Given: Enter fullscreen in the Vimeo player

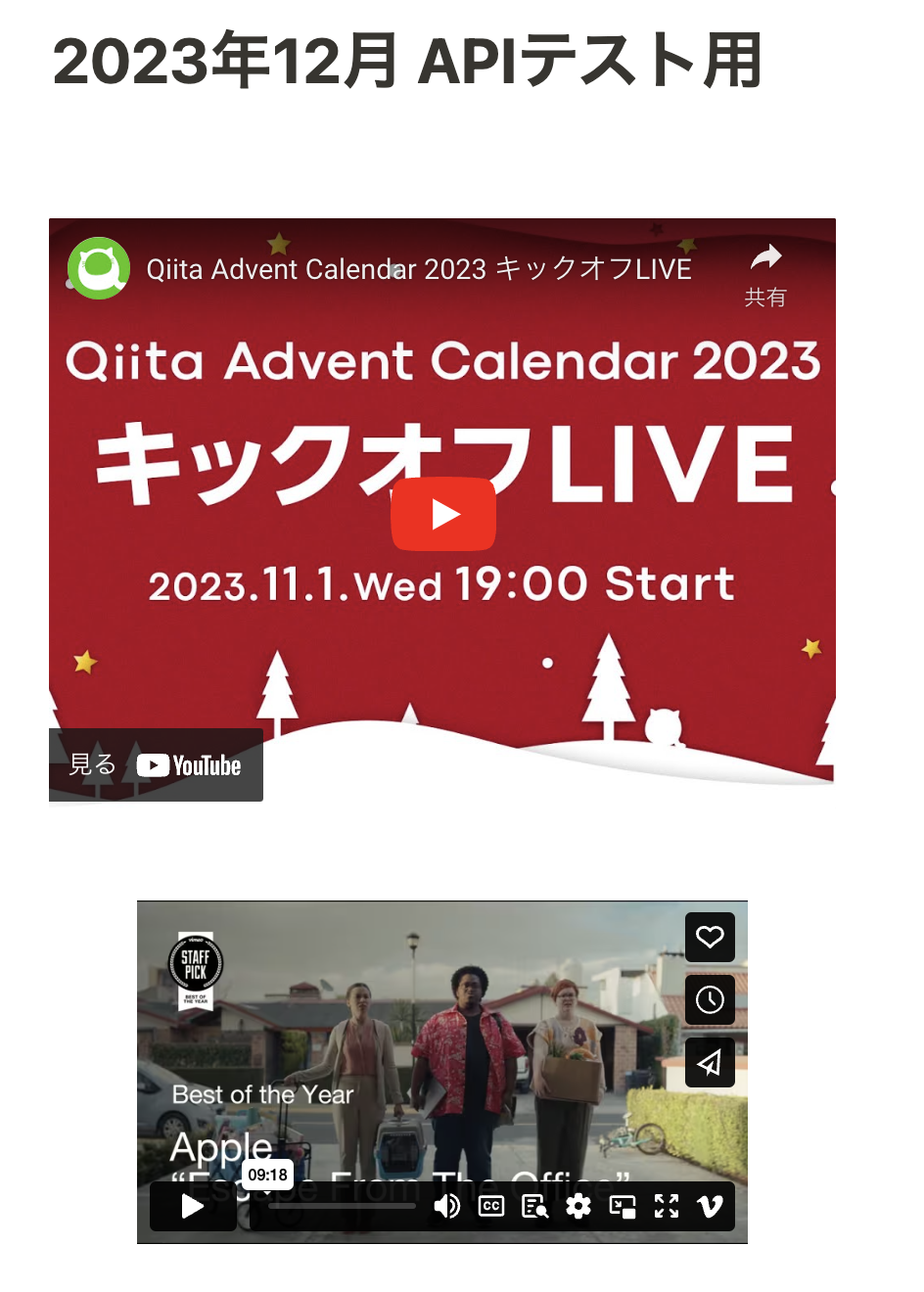Looking at the screenshot, I should (667, 1207).
